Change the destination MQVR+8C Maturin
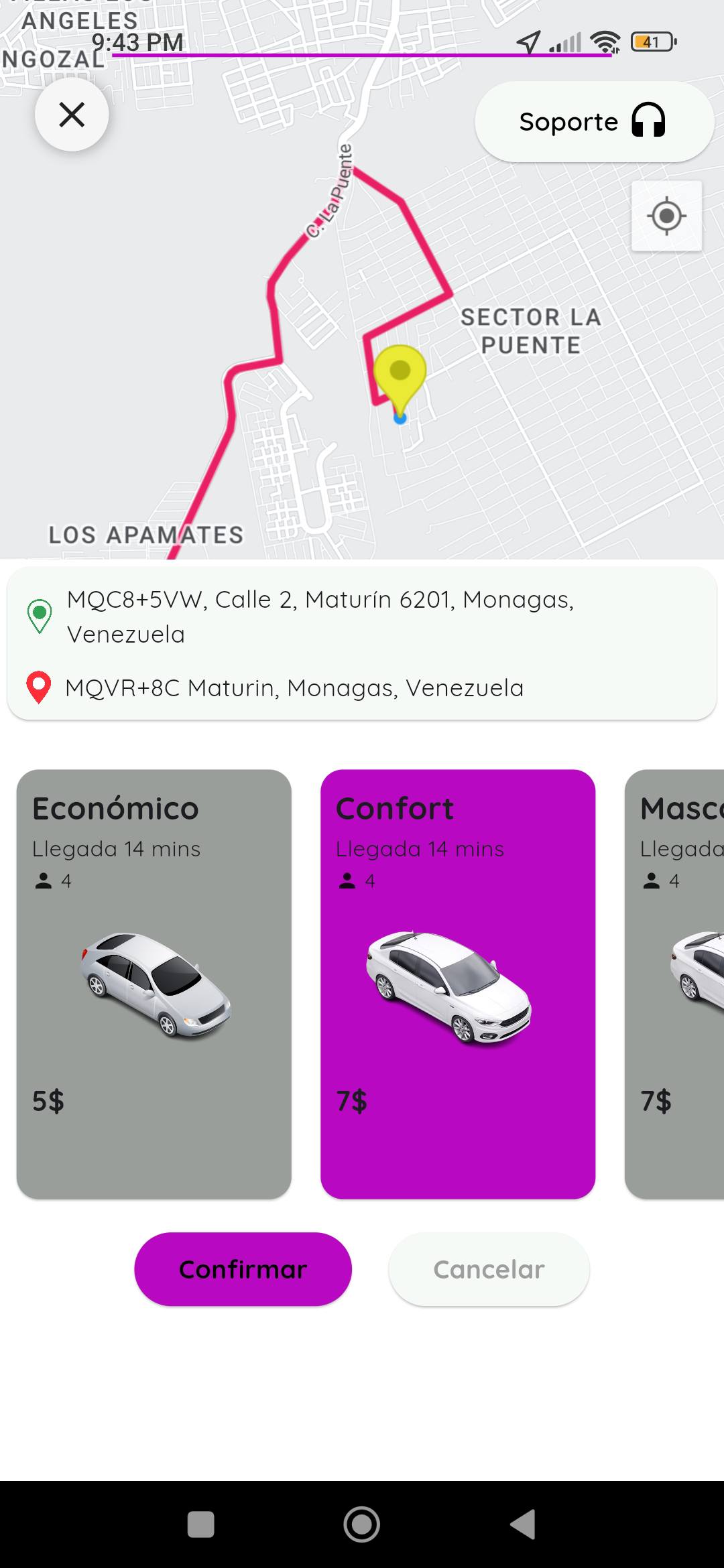 (294, 688)
